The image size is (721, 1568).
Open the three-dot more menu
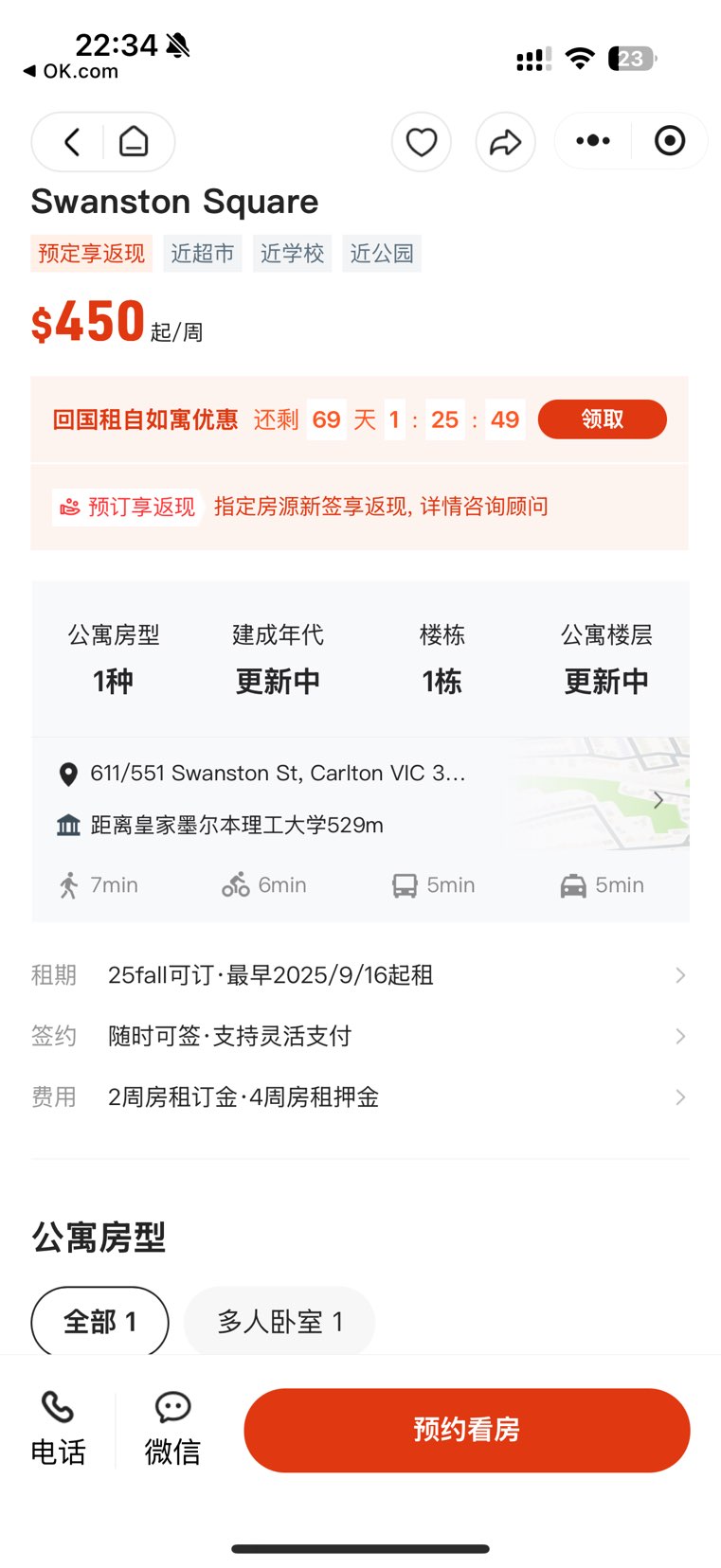[x=593, y=141]
